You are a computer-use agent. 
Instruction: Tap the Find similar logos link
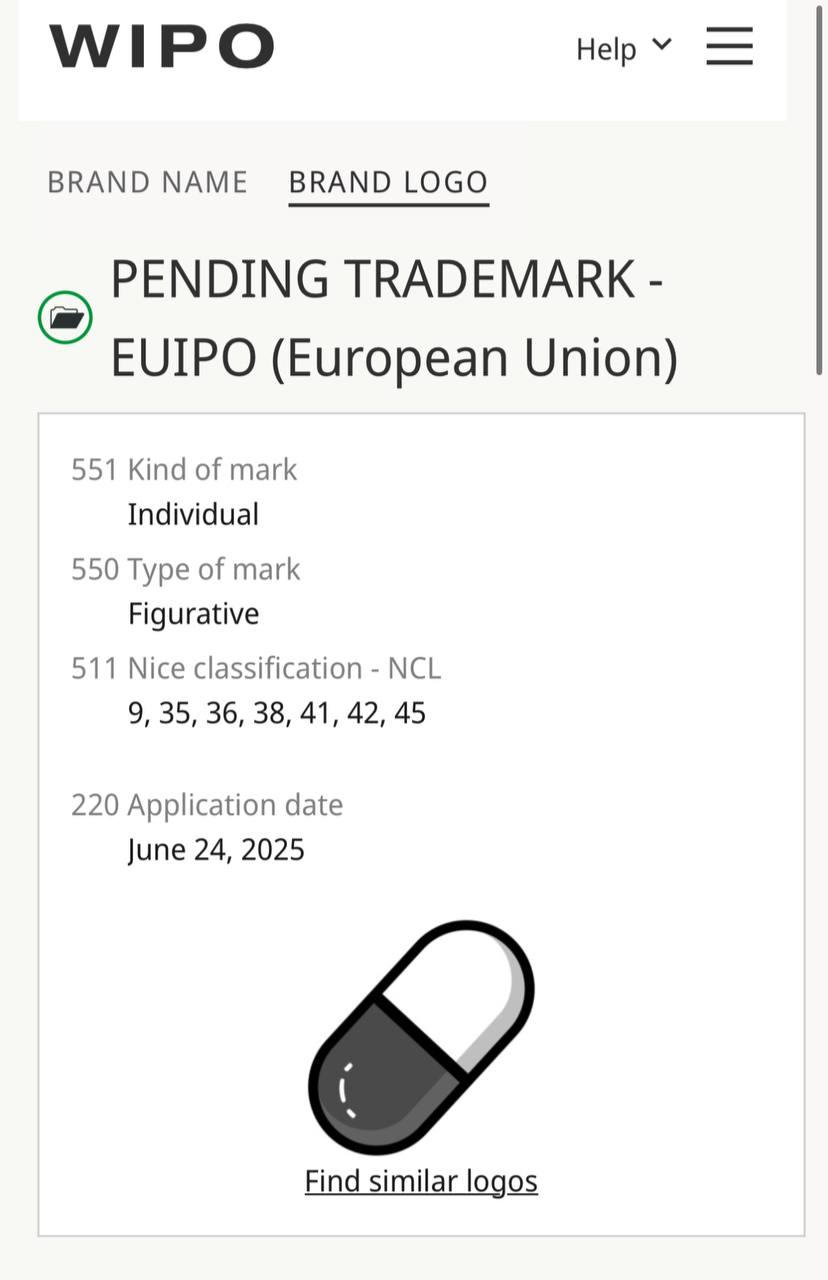coord(421,1181)
